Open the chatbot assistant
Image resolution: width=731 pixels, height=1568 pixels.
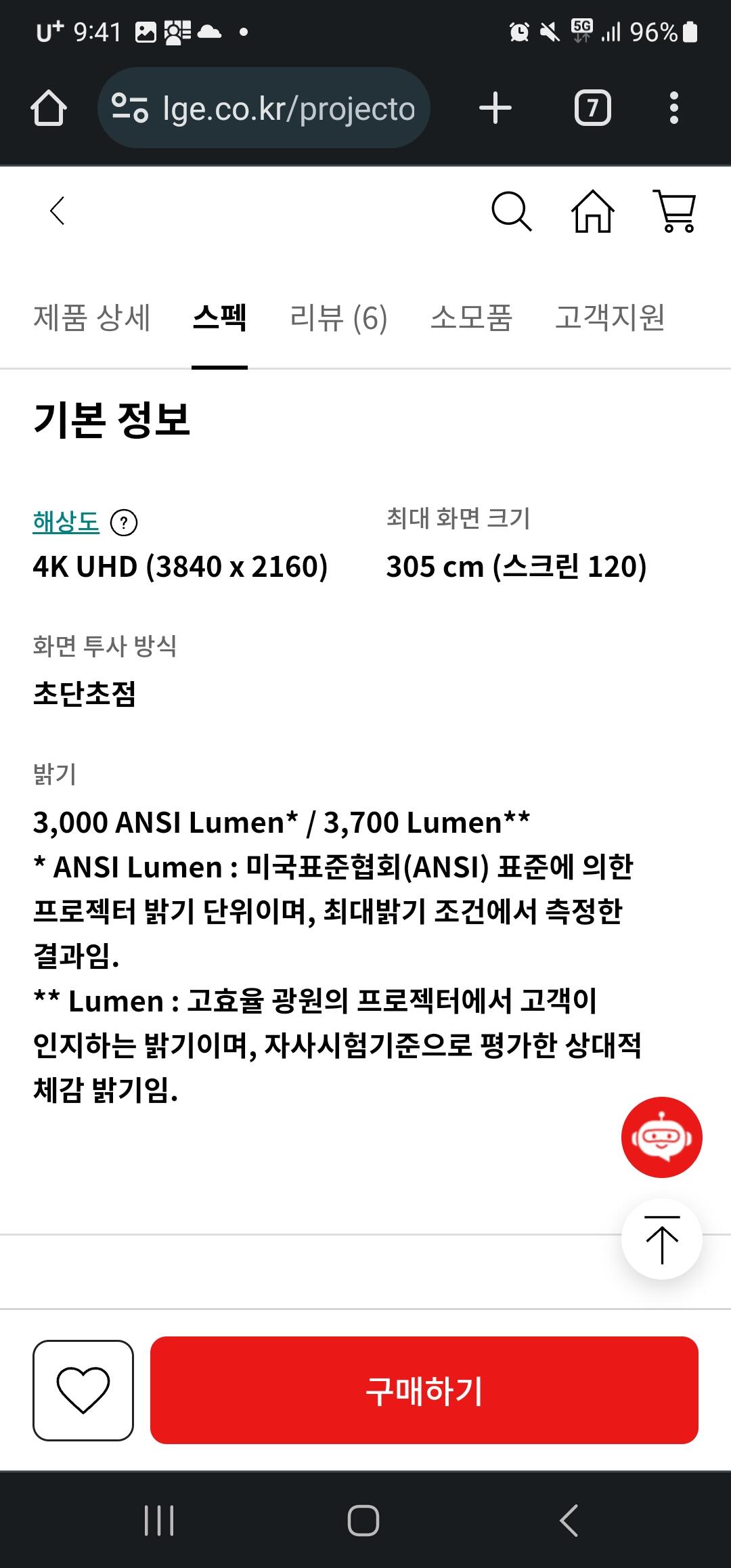click(662, 1137)
